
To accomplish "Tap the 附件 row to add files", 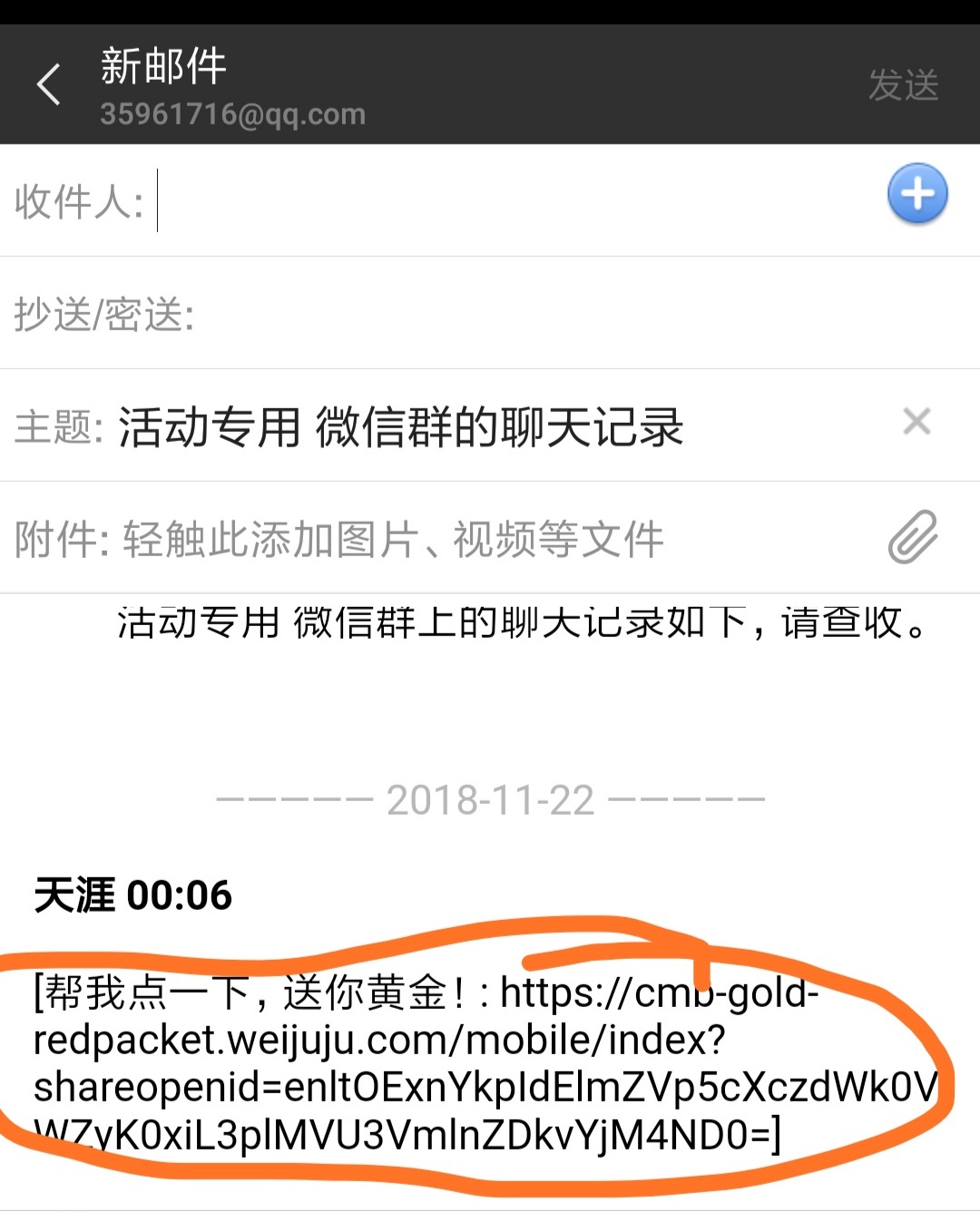I will [392, 539].
